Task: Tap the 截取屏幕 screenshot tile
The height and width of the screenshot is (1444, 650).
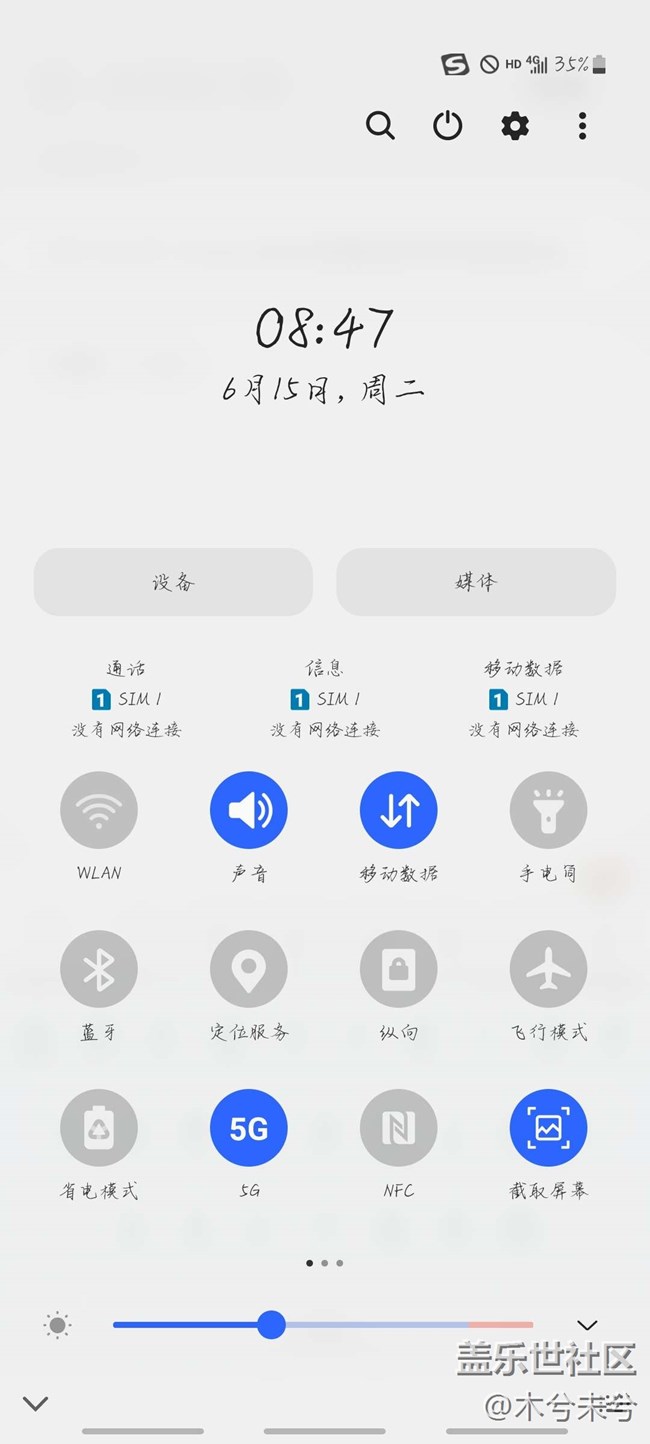Action: click(x=548, y=1128)
